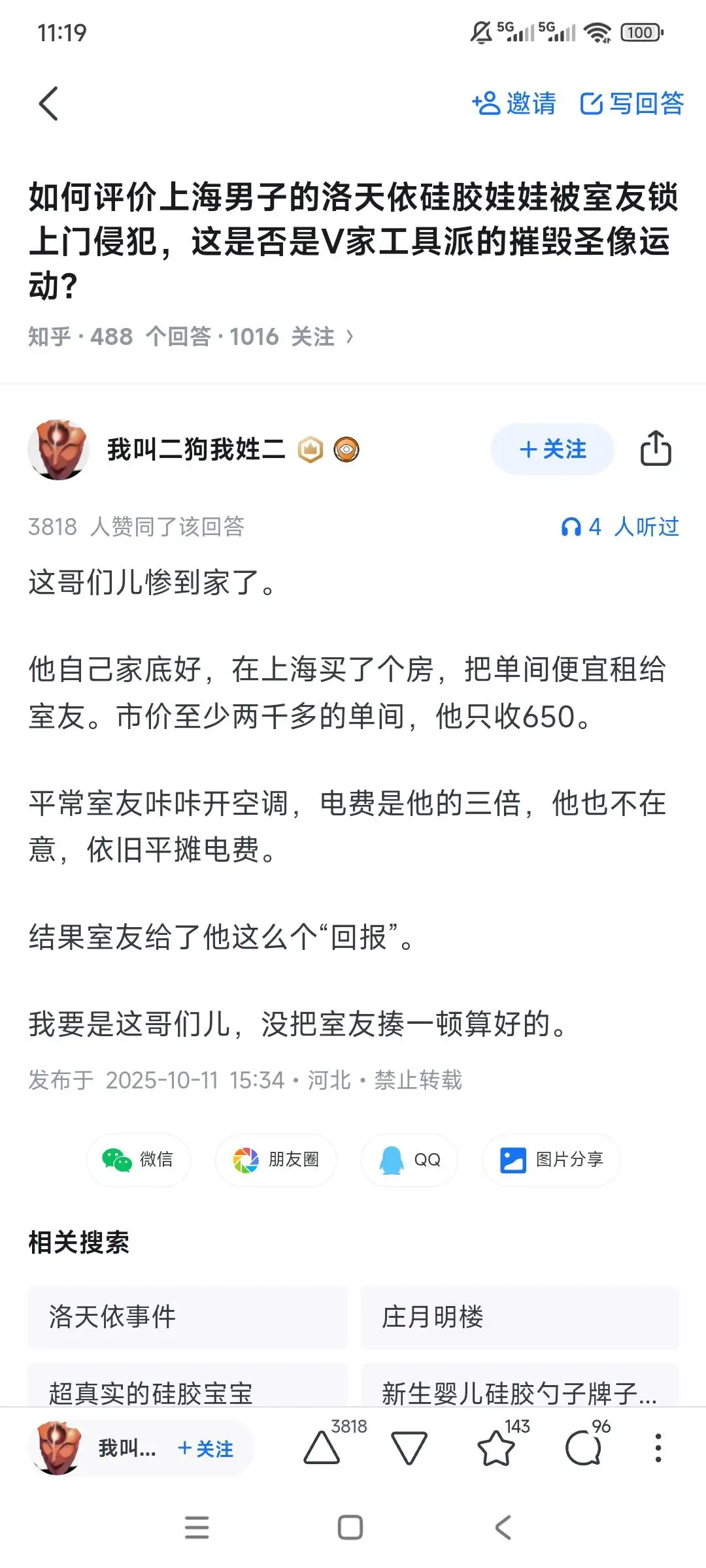Viewport: 706px width, 1568px height.
Task: Follow the author with the 关注 button beside the name
Action: pyautogui.click(x=552, y=449)
